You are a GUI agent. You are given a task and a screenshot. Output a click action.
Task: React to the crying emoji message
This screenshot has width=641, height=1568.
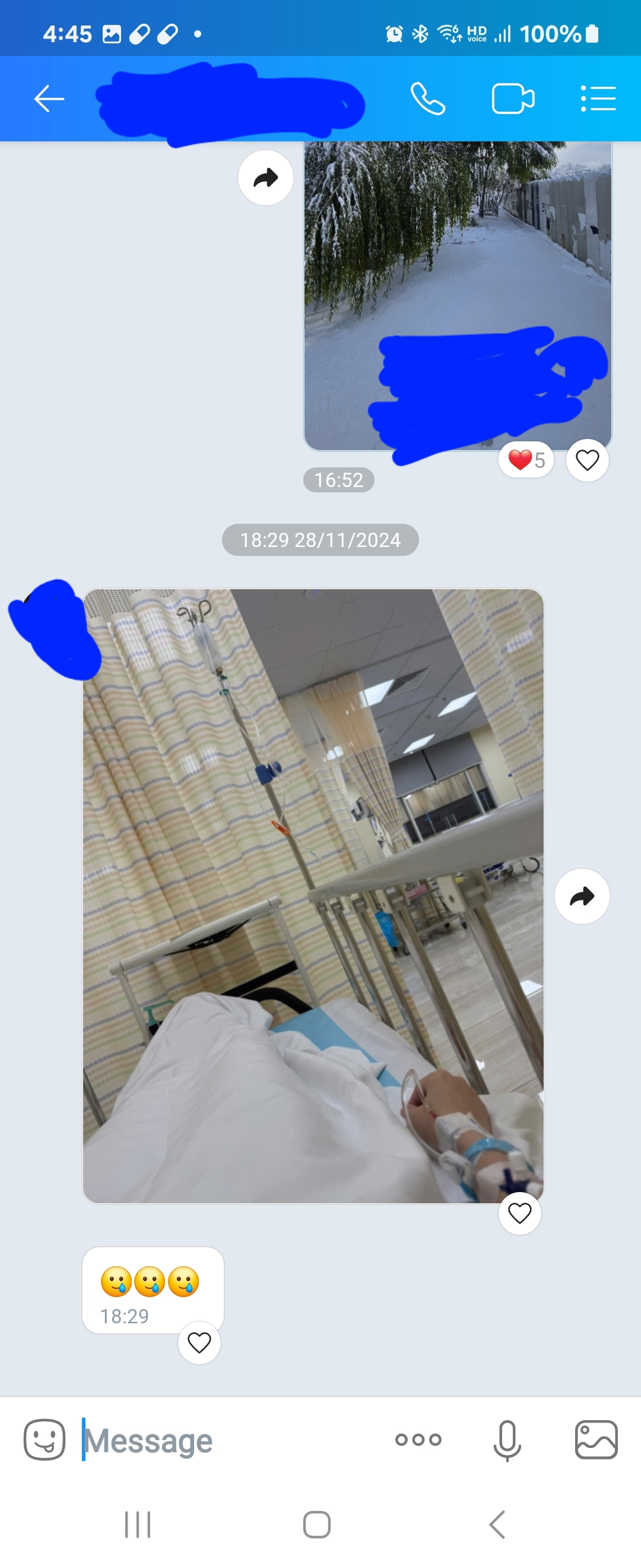(x=199, y=1342)
